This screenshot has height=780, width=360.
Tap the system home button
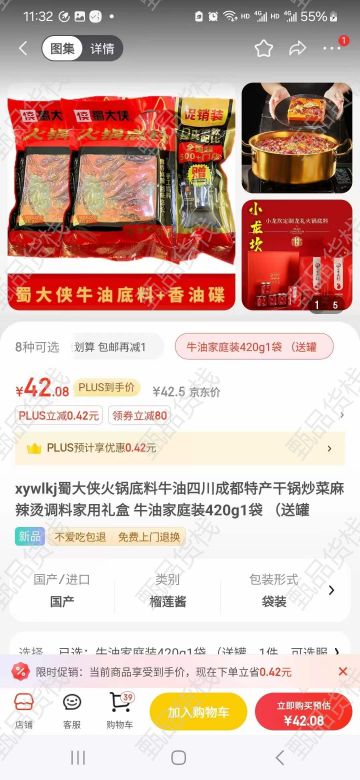click(179, 758)
